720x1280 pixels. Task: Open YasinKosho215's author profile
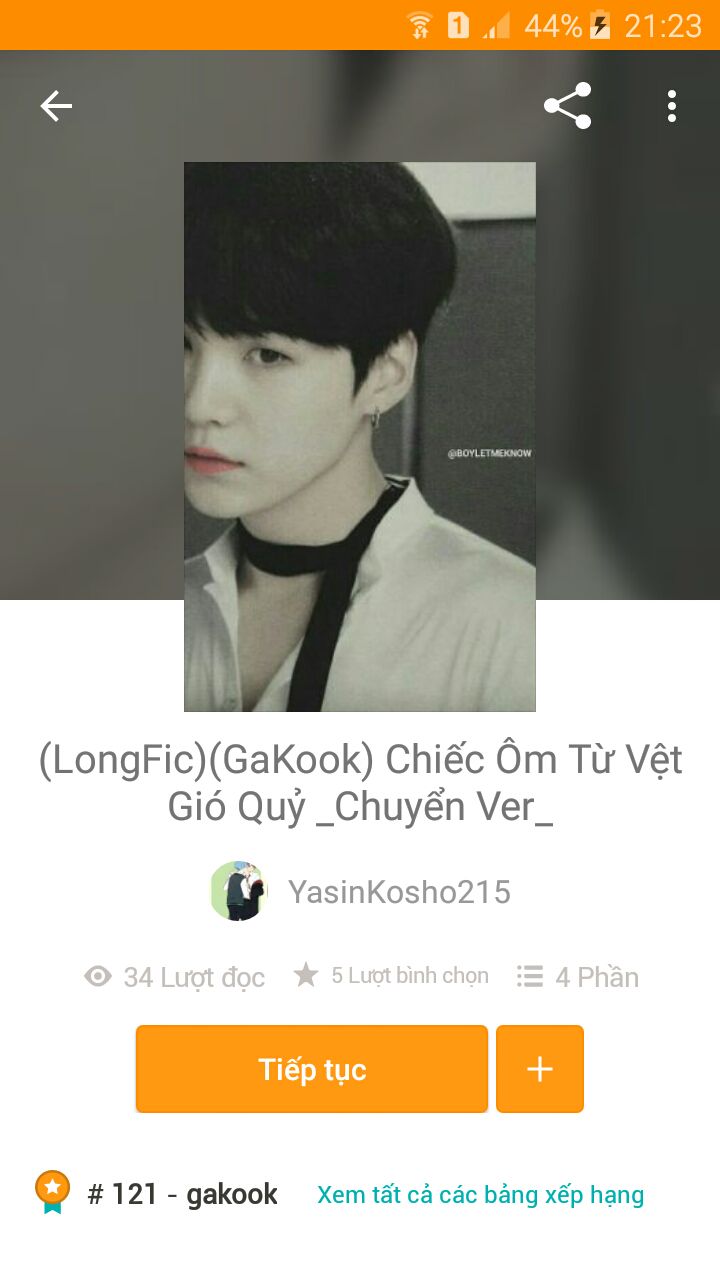click(x=398, y=891)
